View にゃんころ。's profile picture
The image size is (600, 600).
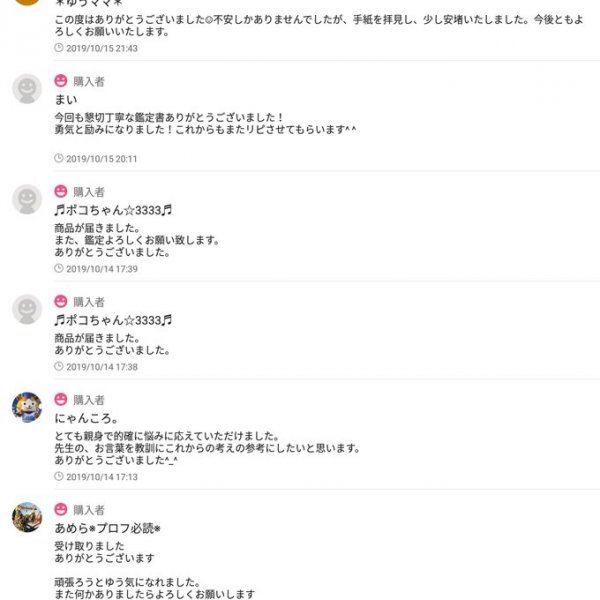point(27,407)
